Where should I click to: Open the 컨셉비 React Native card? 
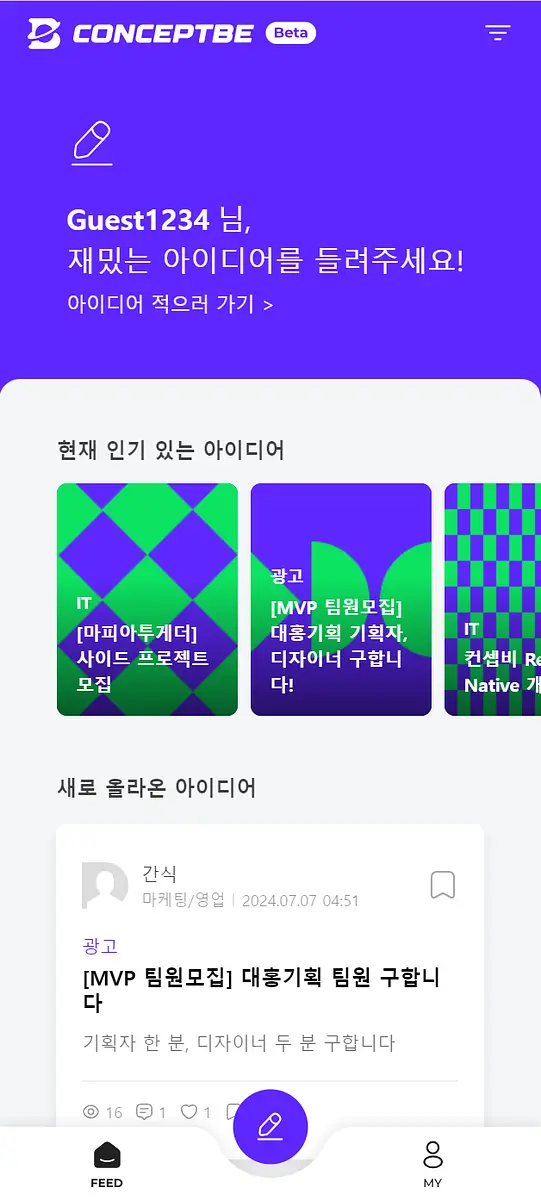tap(493, 600)
